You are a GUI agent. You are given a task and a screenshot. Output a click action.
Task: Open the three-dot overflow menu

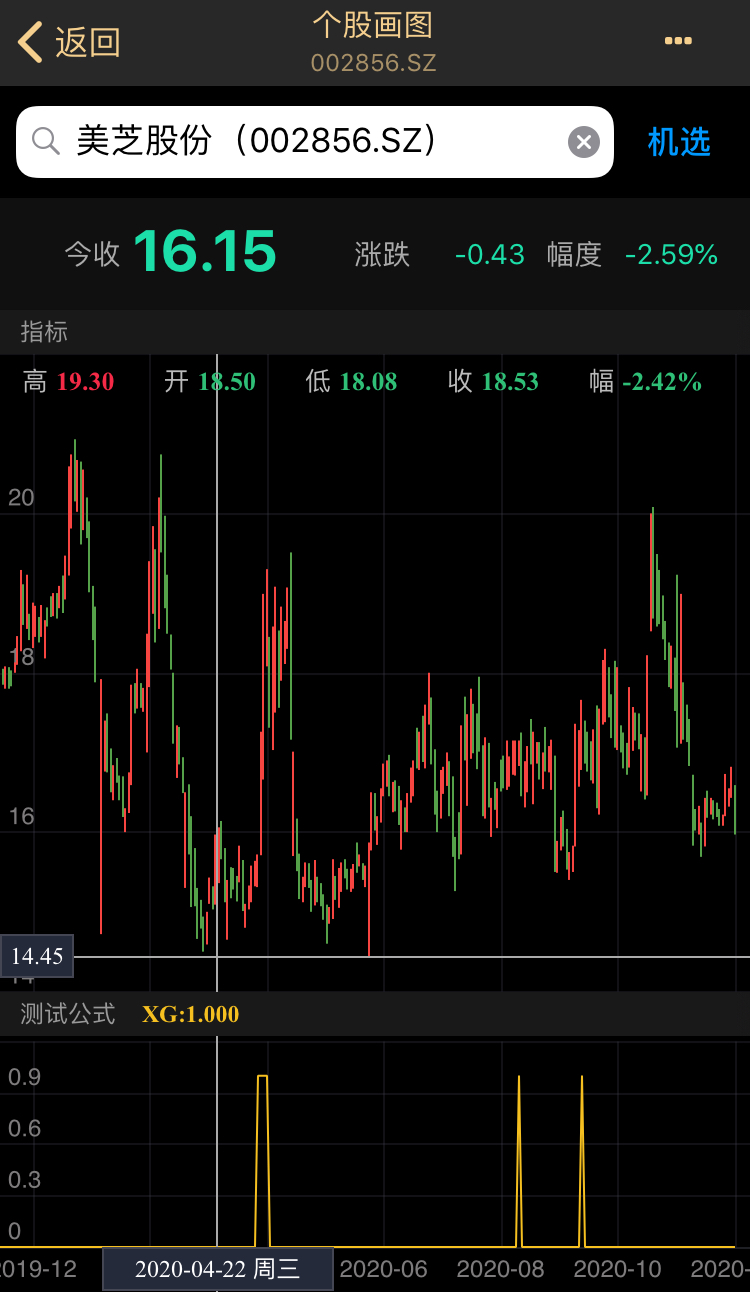[678, 41]
